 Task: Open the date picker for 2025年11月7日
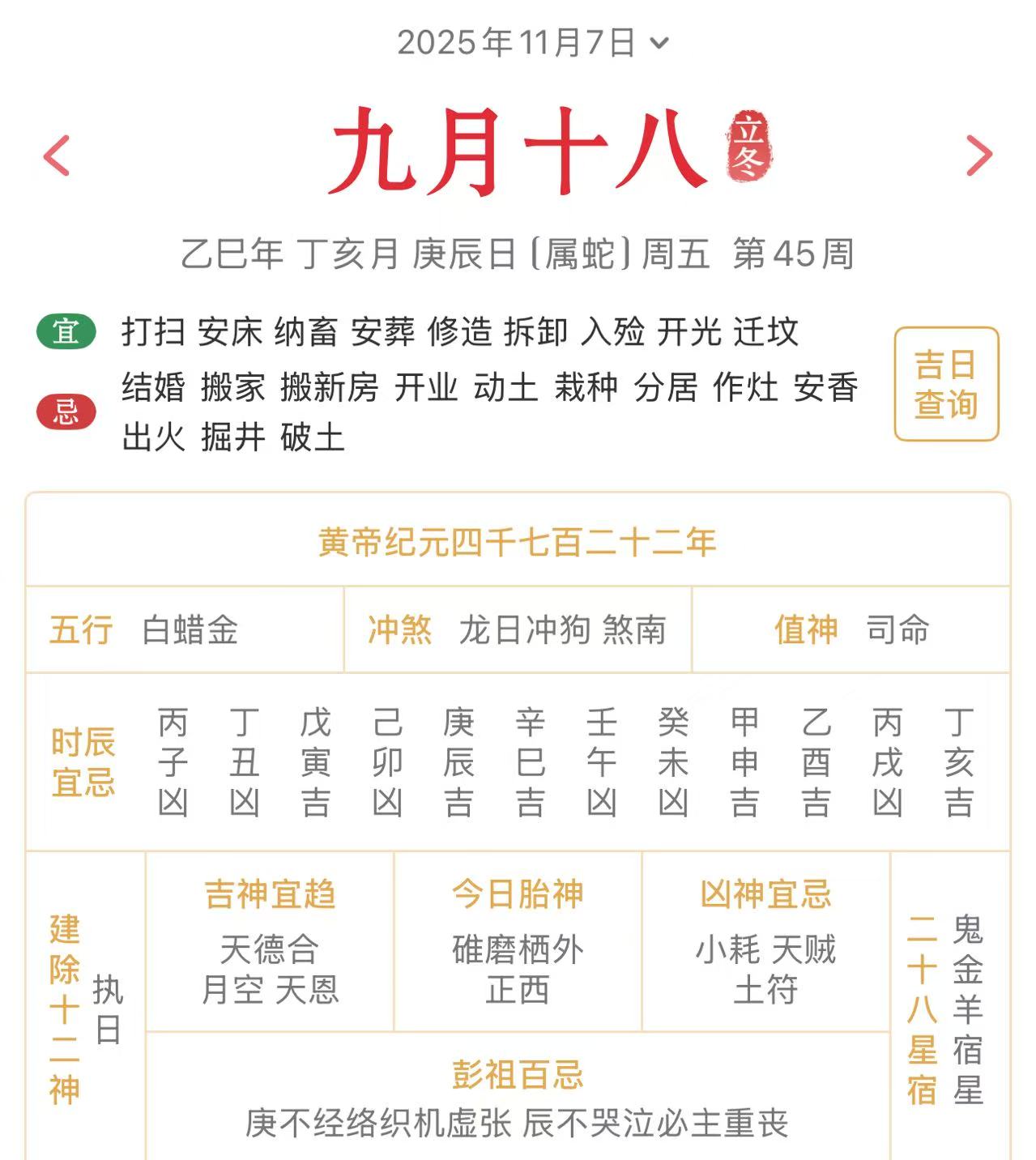(x=531, y=42)
